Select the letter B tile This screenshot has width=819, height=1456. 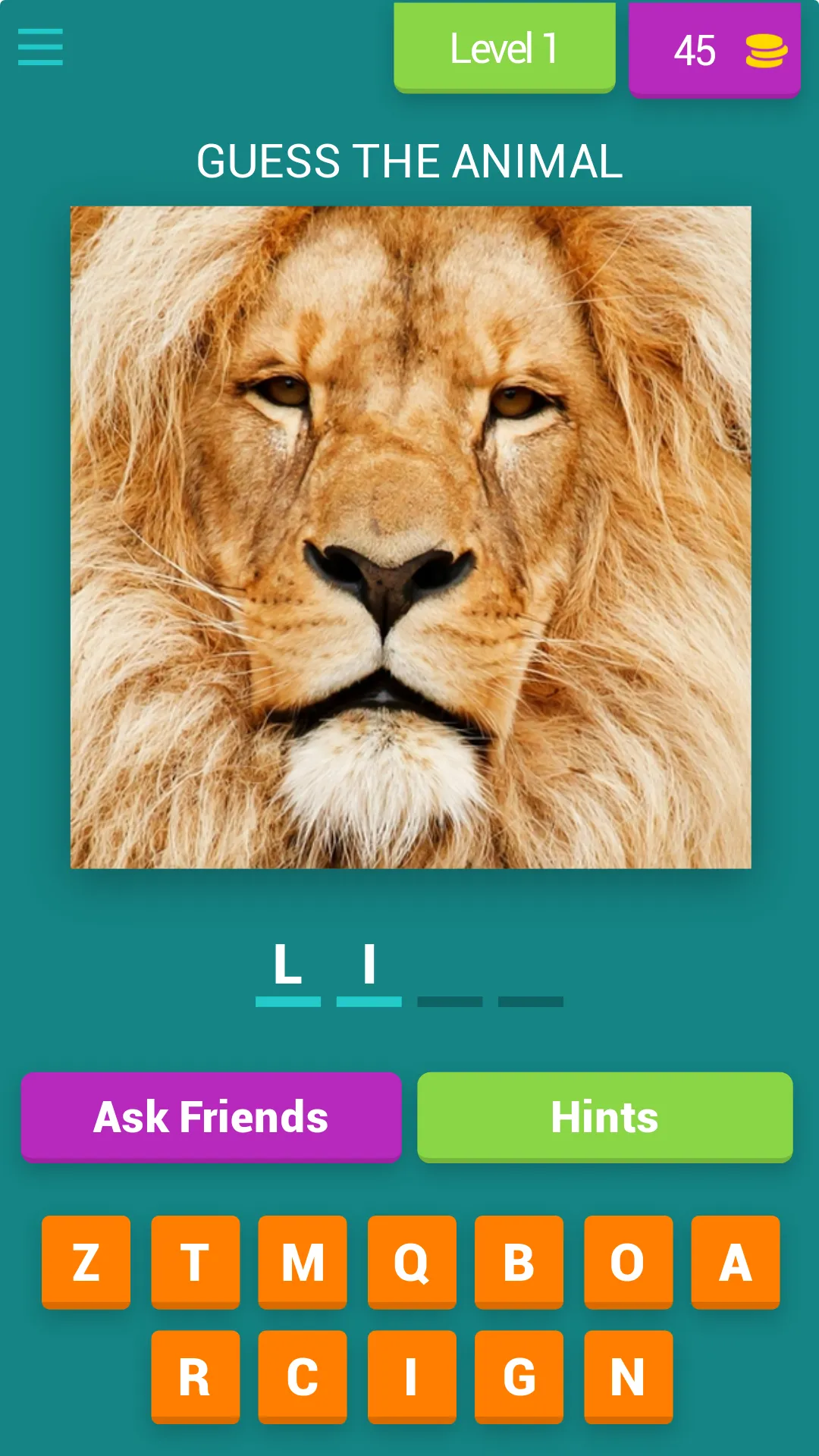point(519,1262)
